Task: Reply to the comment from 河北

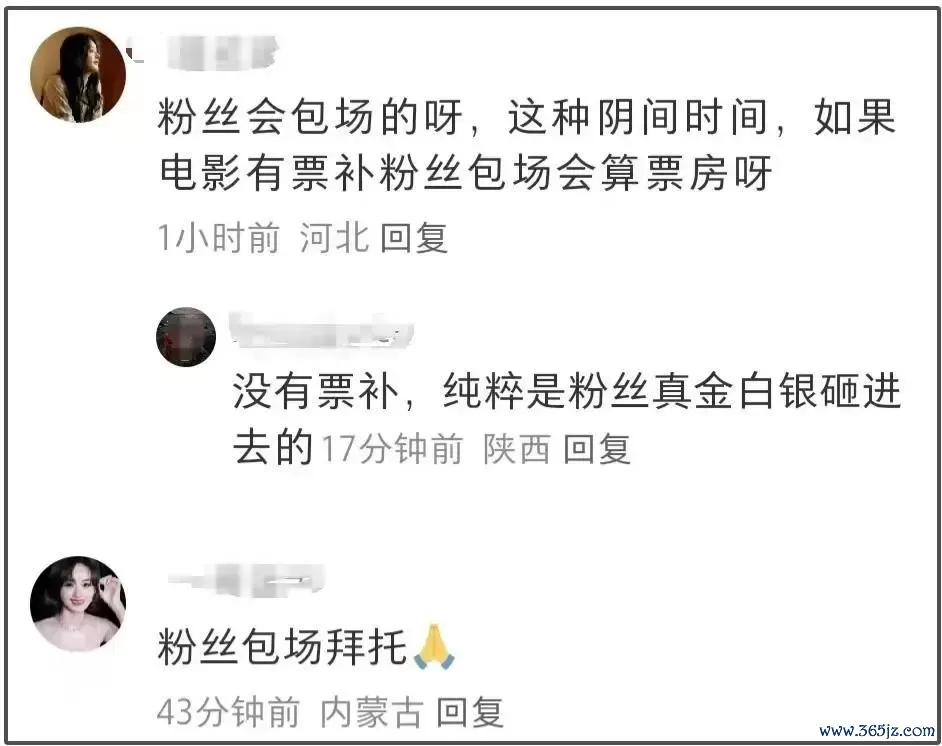Action: tap(414, 238)
